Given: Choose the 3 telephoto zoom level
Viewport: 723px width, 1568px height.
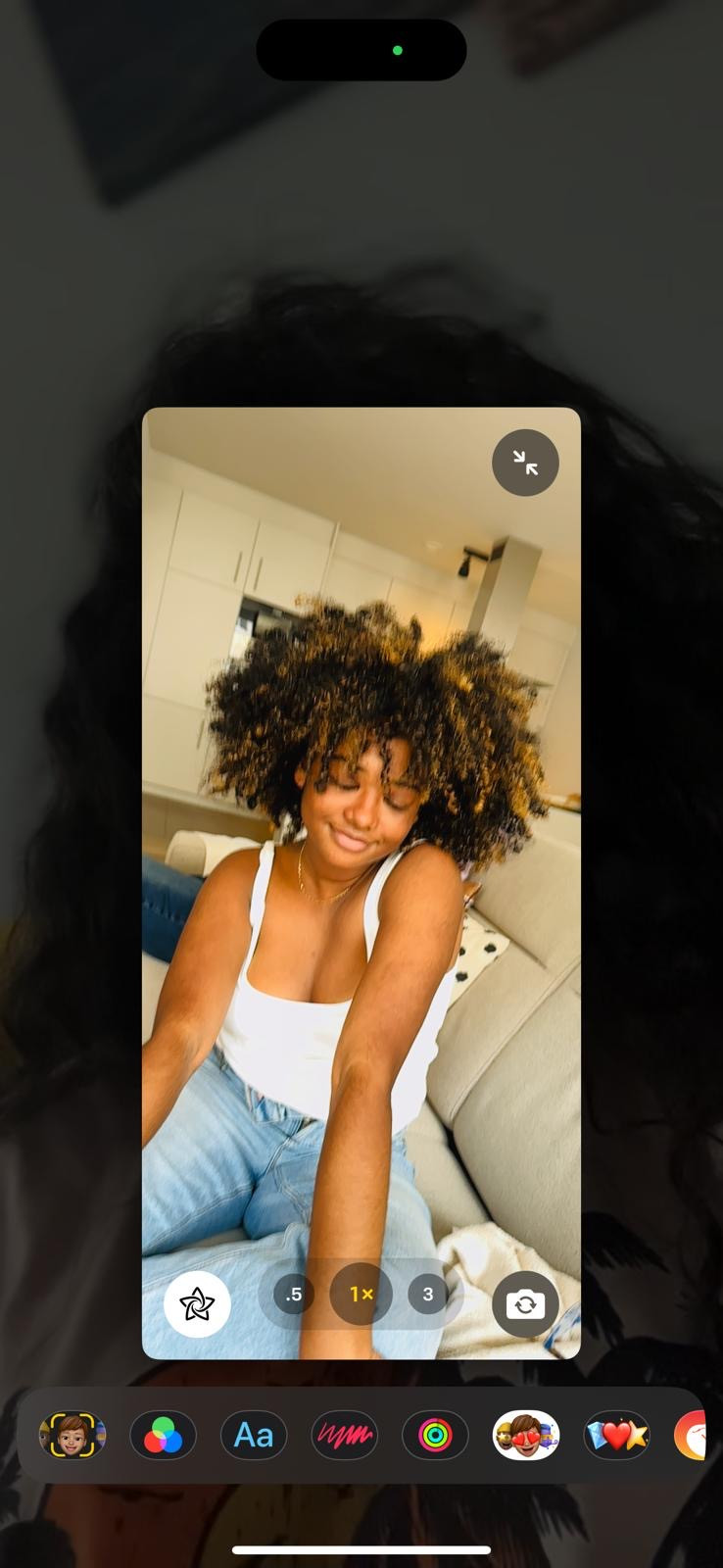Looking at the screenshot, I should click(x=427, y=1295).
